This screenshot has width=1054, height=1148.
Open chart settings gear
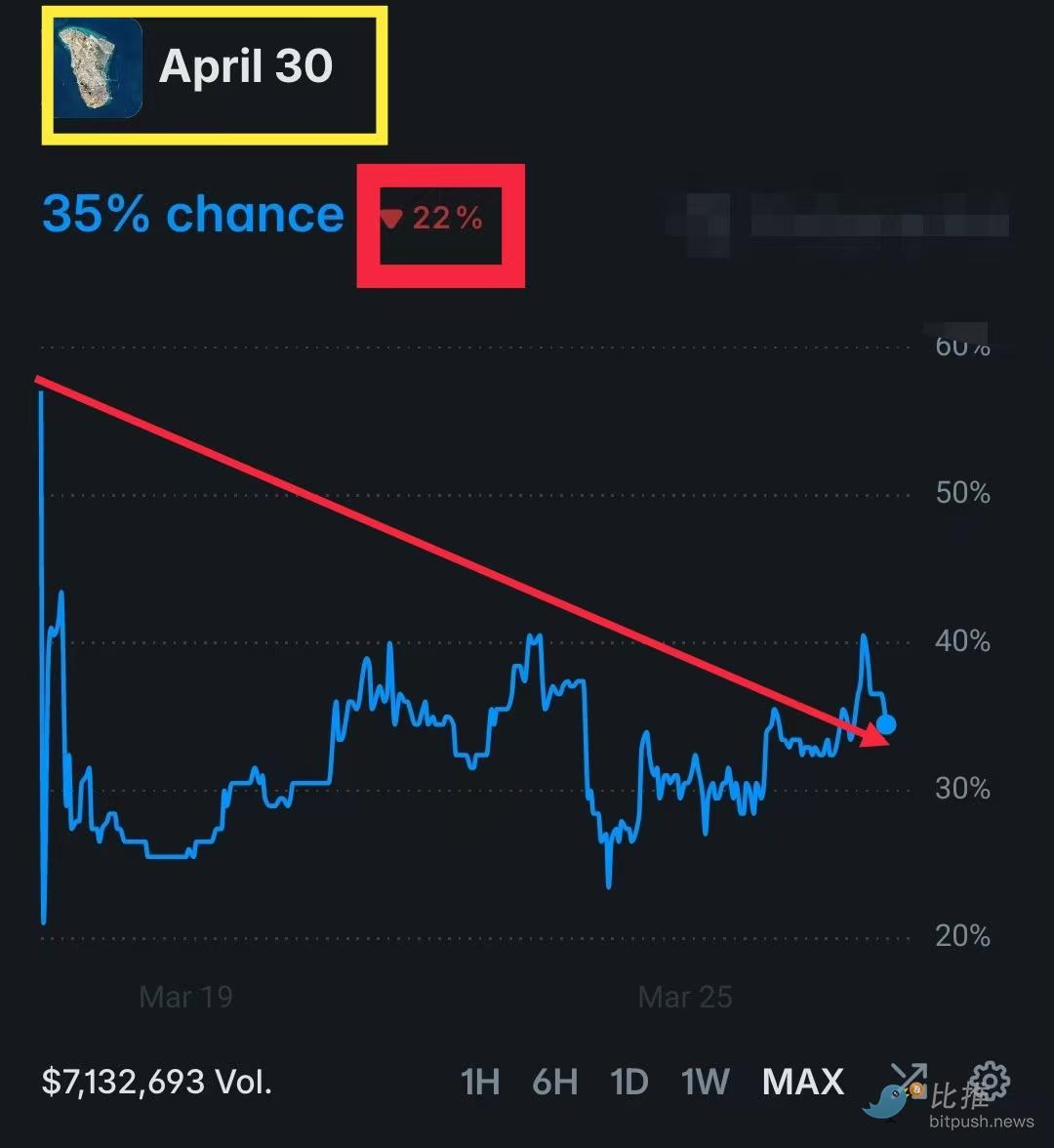pyautogui.click(x=991, y=1080)
